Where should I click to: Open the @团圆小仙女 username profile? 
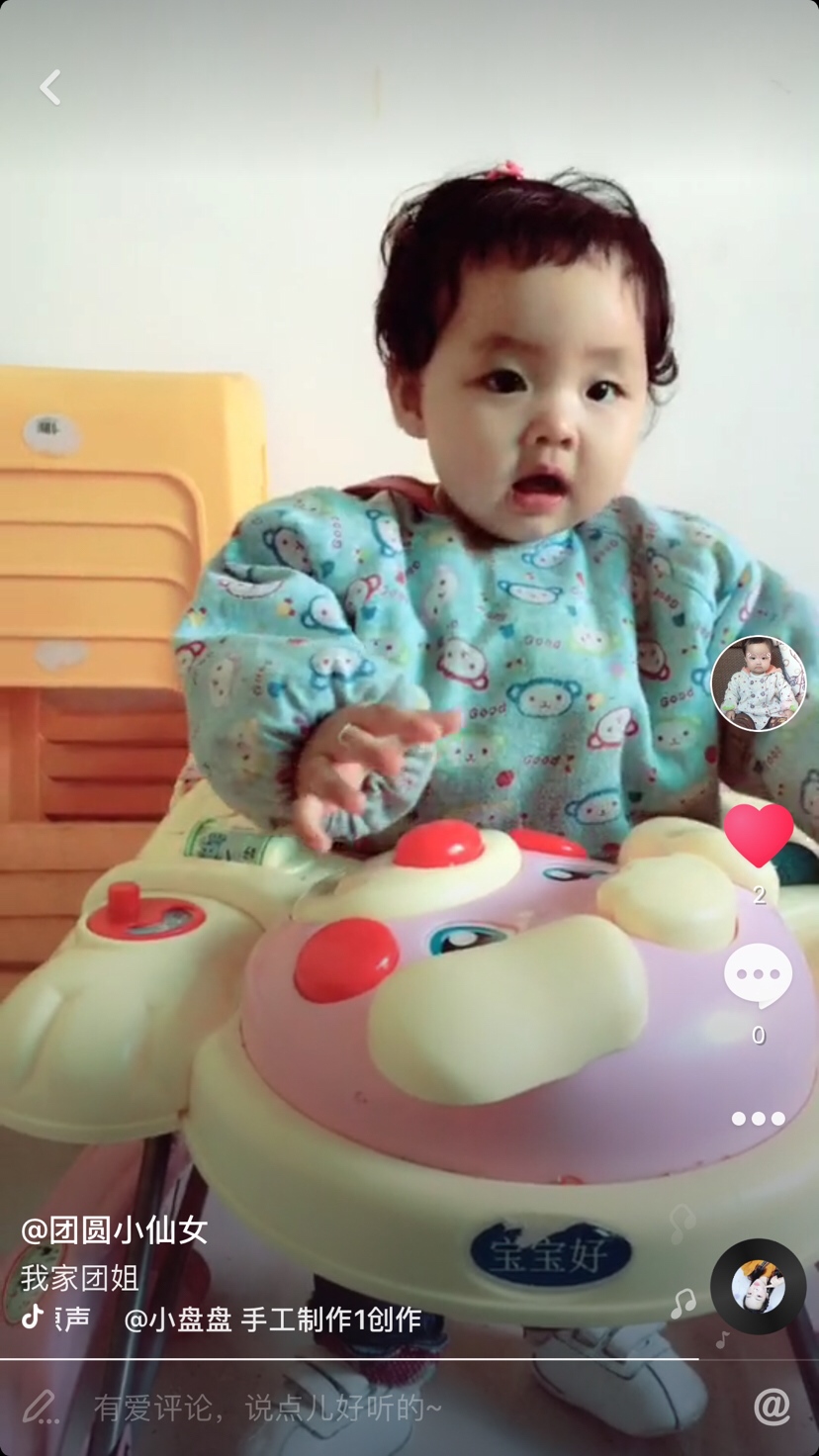(x=115, y=1229)
